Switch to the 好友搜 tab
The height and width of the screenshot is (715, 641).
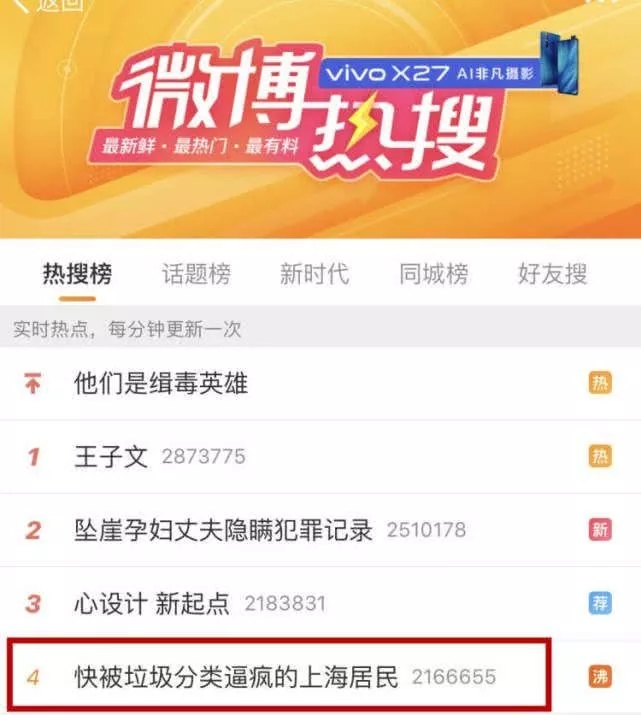point(552,274)
